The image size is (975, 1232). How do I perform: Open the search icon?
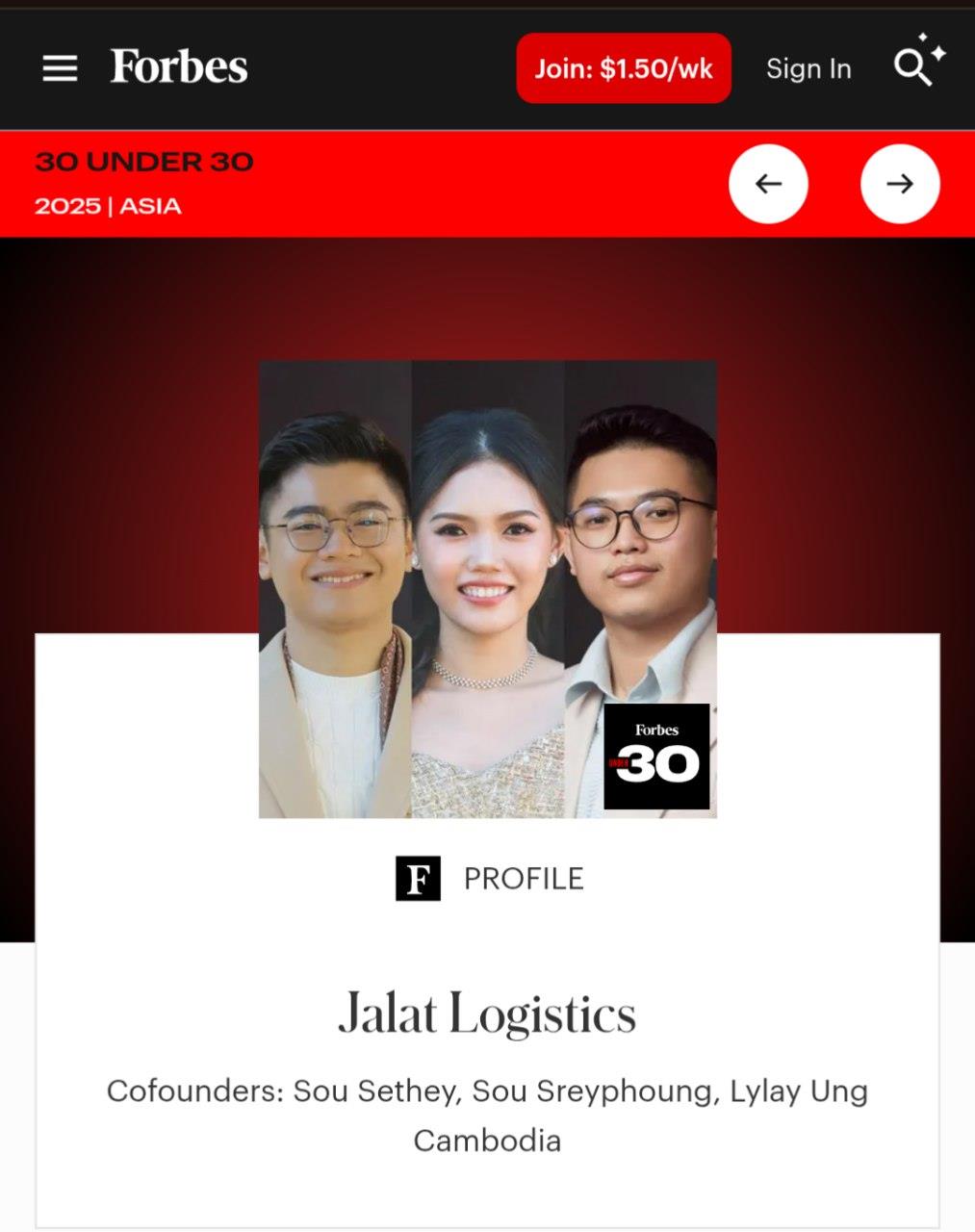coord(915,64)
